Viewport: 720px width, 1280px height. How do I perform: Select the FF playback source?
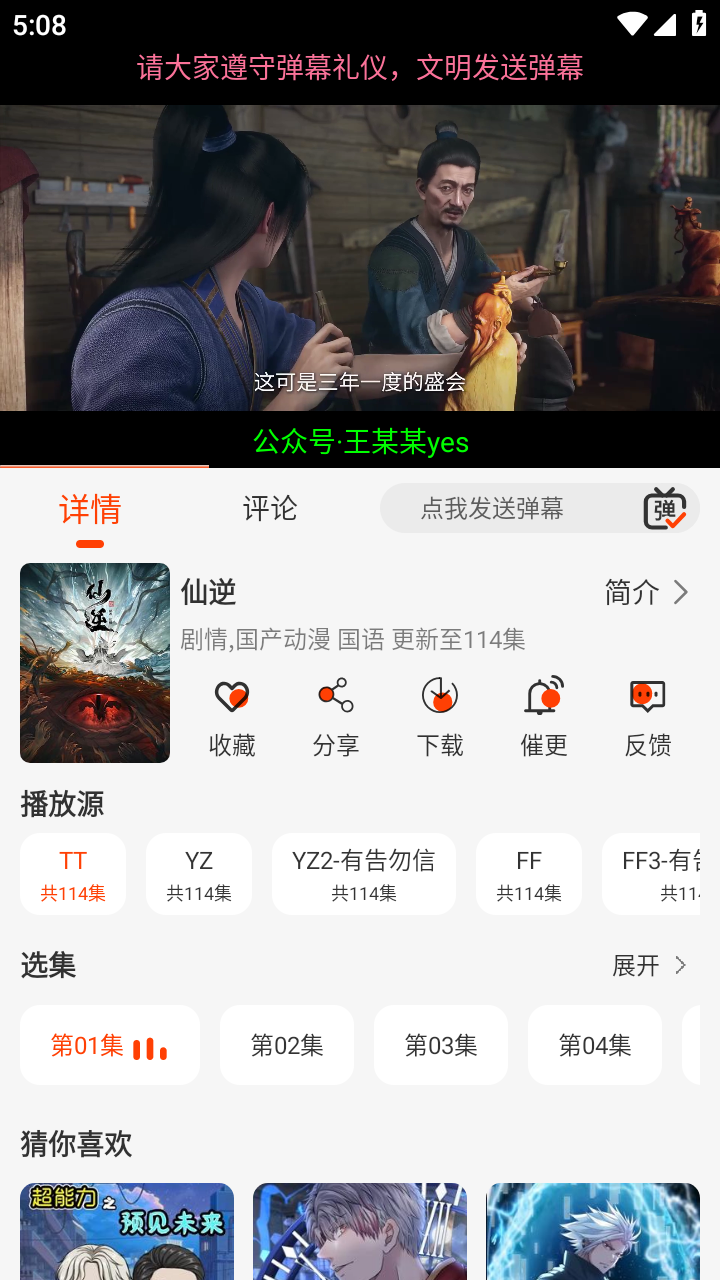(528, 873)
